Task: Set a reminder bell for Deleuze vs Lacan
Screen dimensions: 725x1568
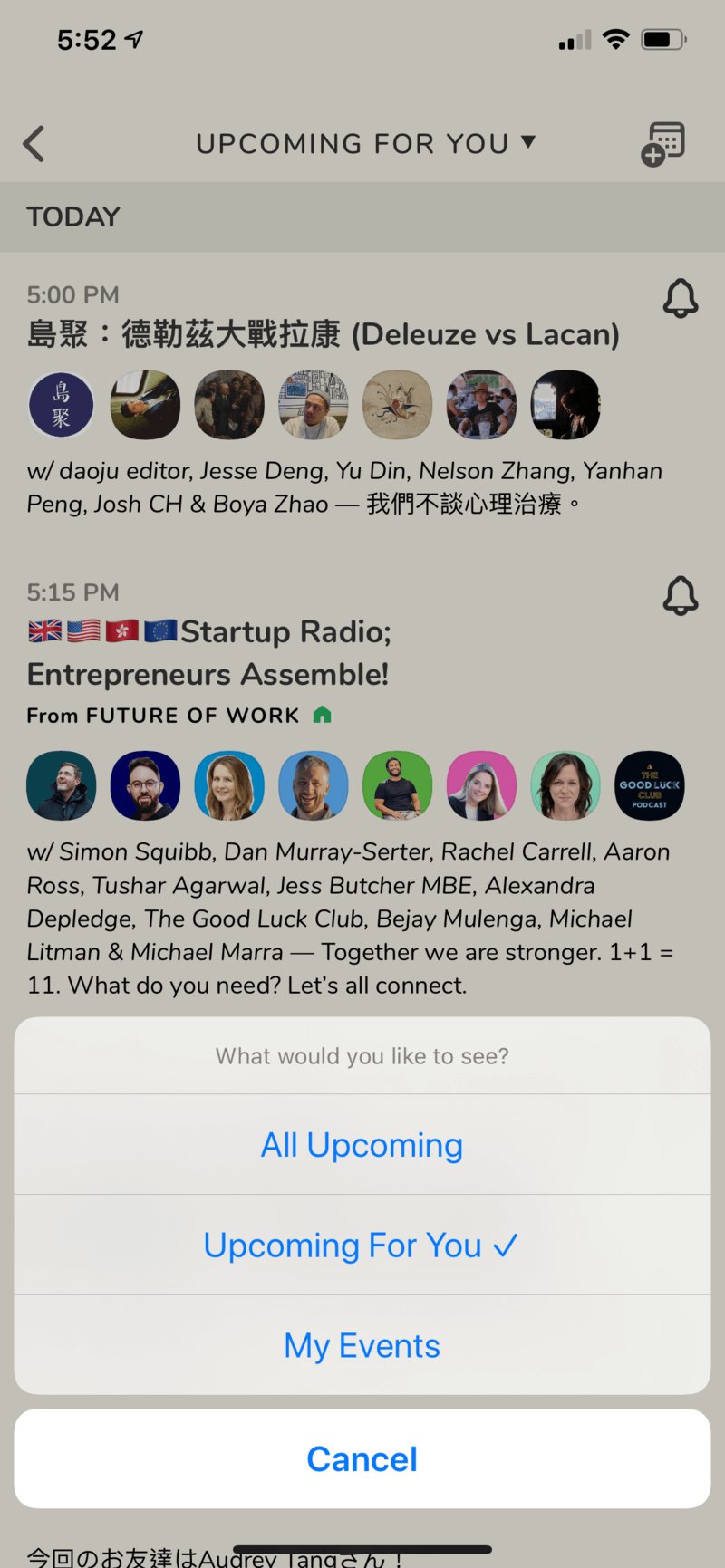Action: point(681,298)
